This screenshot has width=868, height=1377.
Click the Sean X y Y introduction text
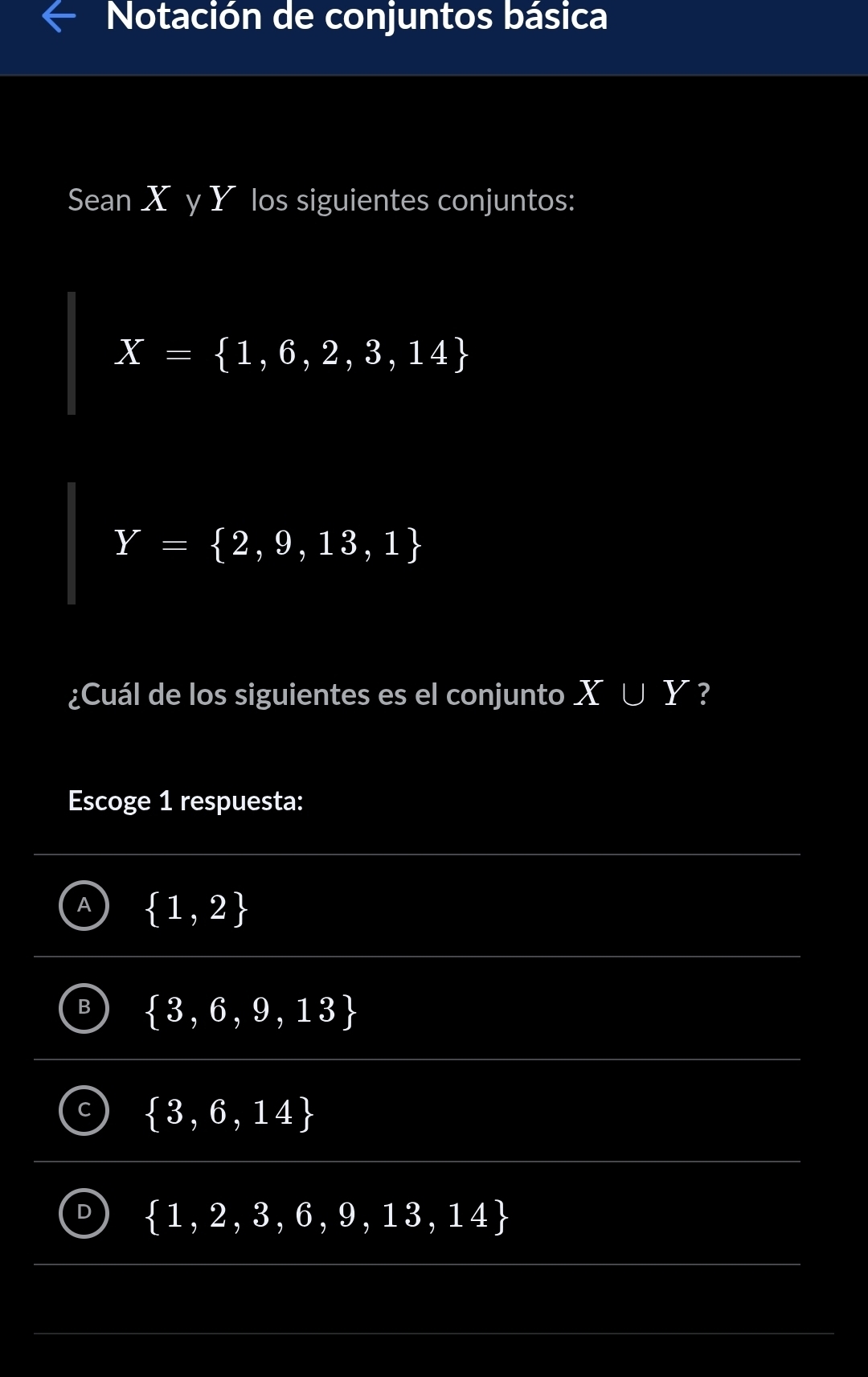point(321,200)
